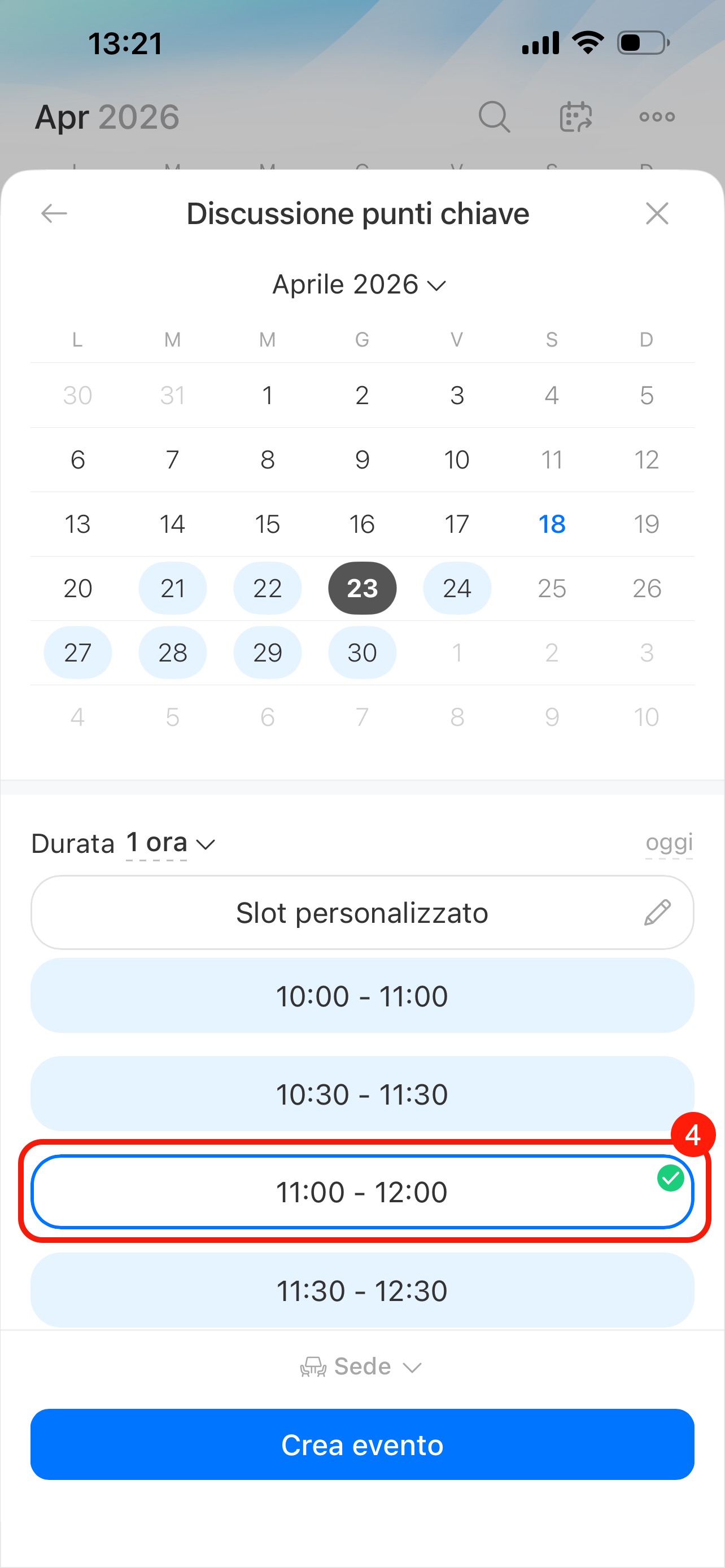Expand the Sede location dropdown
The height and width of the screenshot is (1568, 725).
pos(361,1367)
